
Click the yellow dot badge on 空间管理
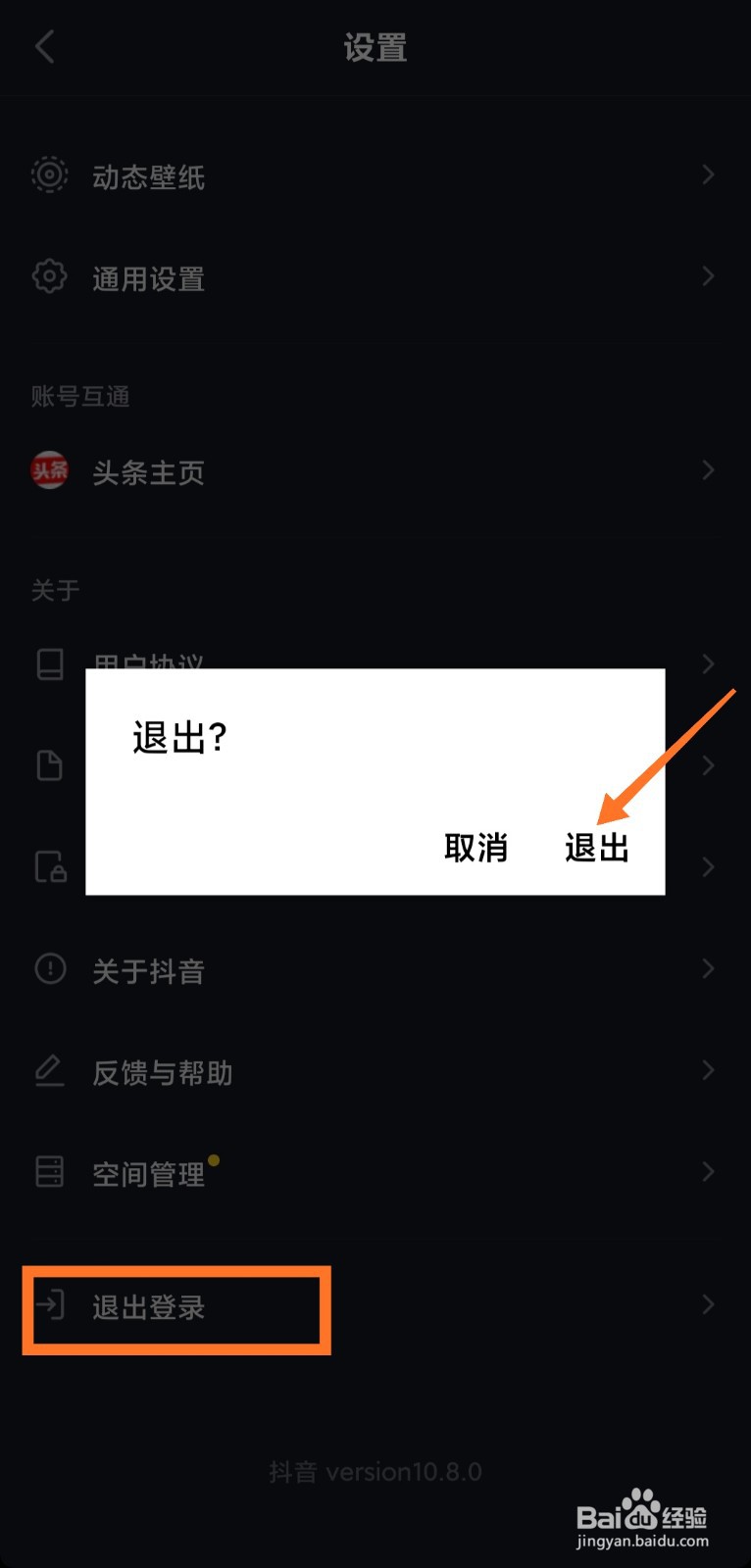(x=214, y=1159)
